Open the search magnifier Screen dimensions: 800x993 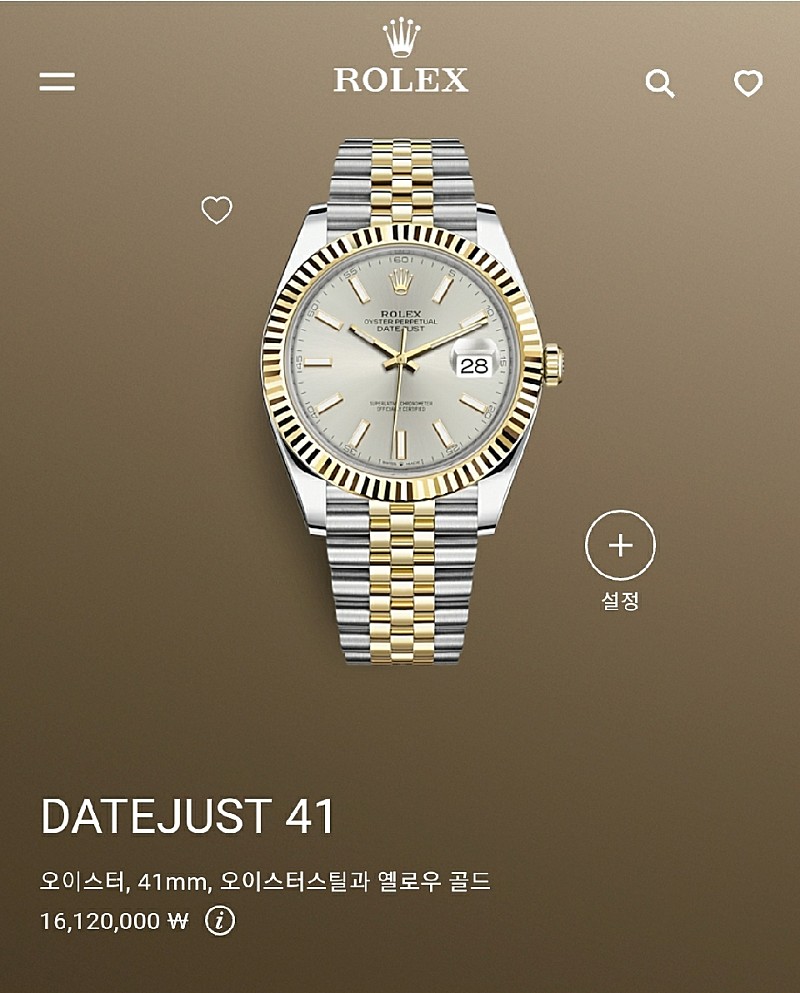(660, 83)
